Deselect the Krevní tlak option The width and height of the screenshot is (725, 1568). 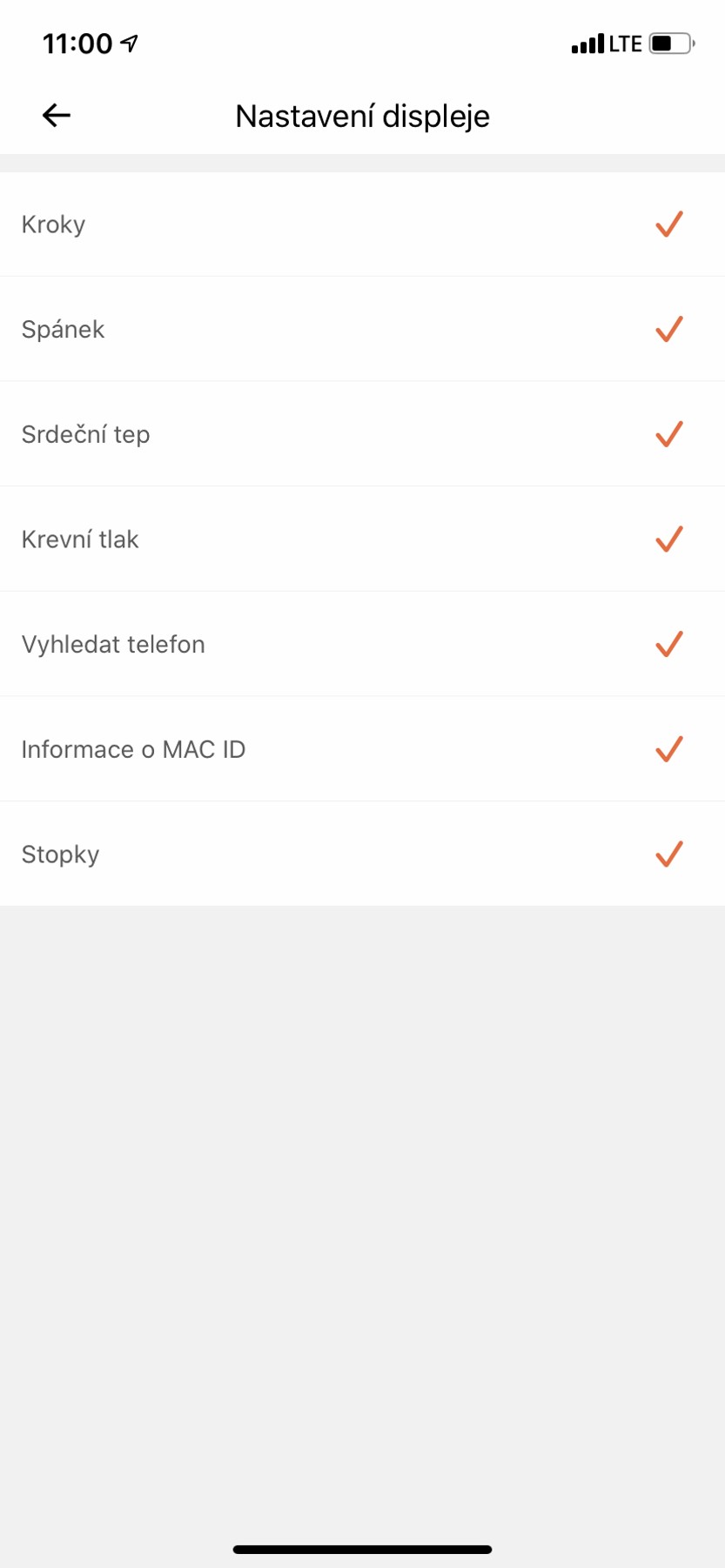[x=668, y=539]
